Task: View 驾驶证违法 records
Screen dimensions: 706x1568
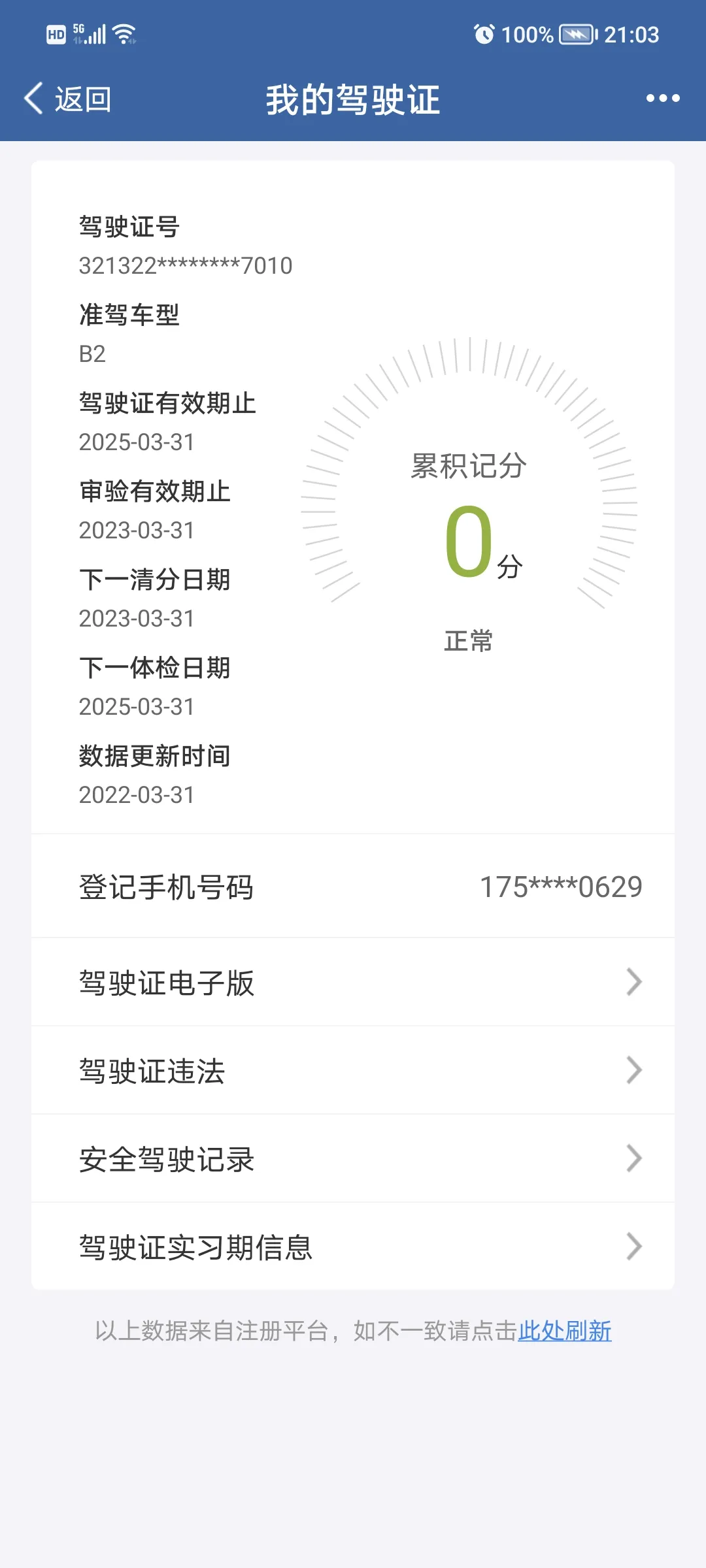Action: pos(353,1070)
